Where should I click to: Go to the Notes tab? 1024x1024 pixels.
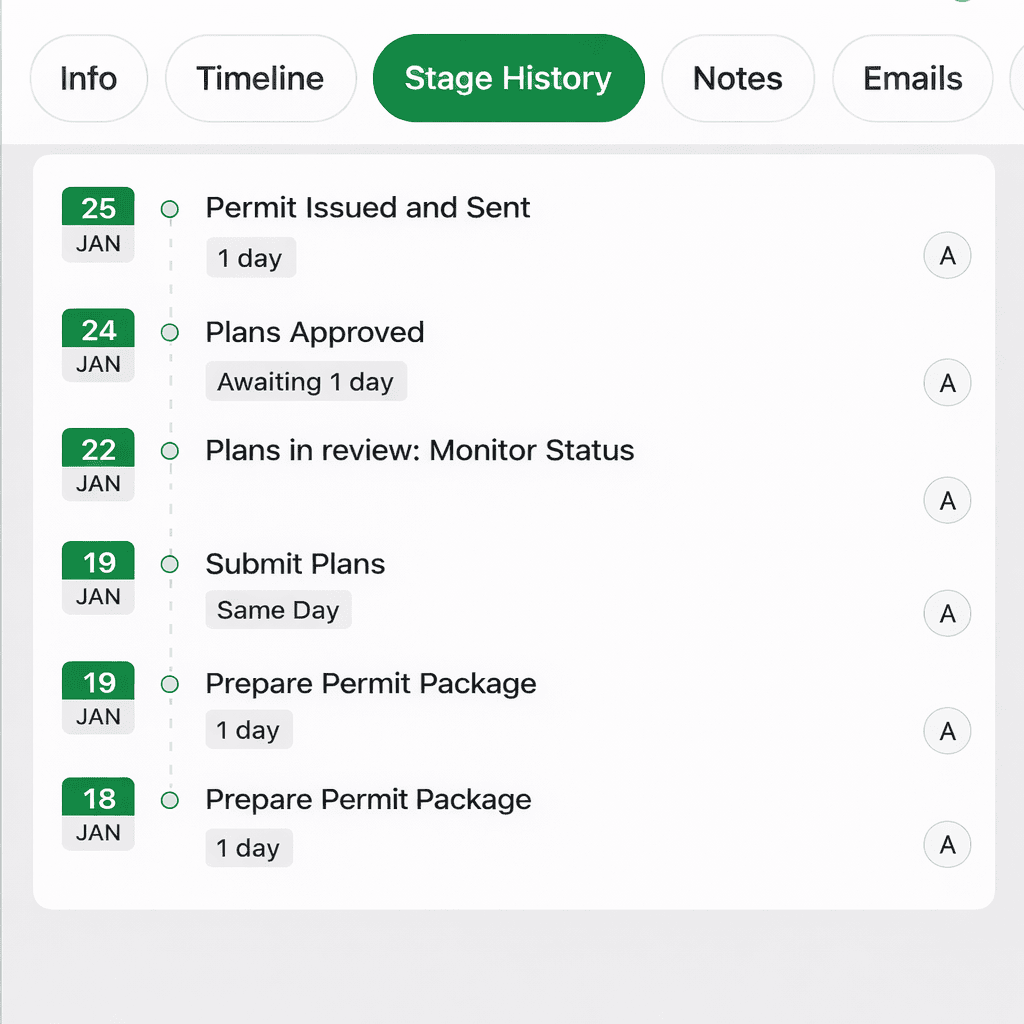(738, 79)
